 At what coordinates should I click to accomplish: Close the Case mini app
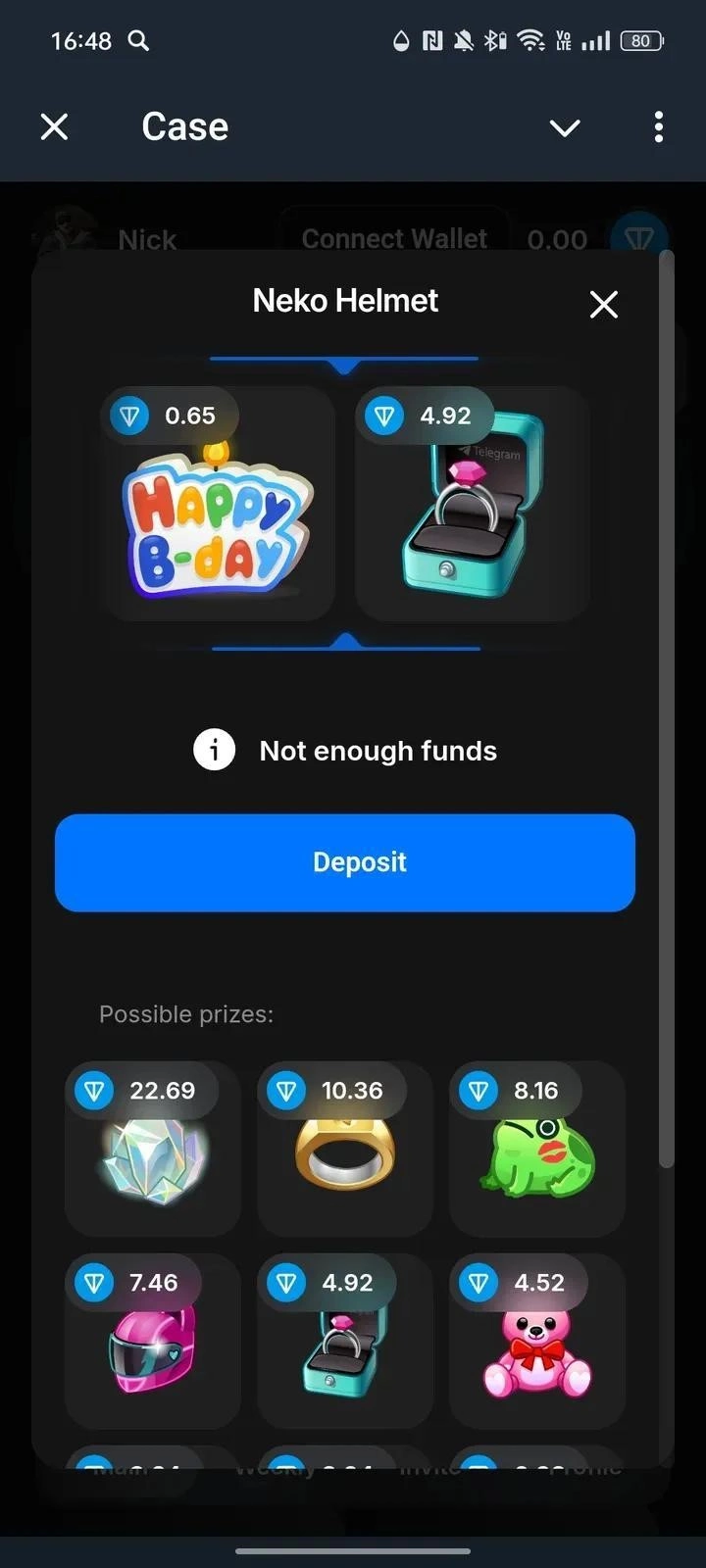[x=55, y=126]
